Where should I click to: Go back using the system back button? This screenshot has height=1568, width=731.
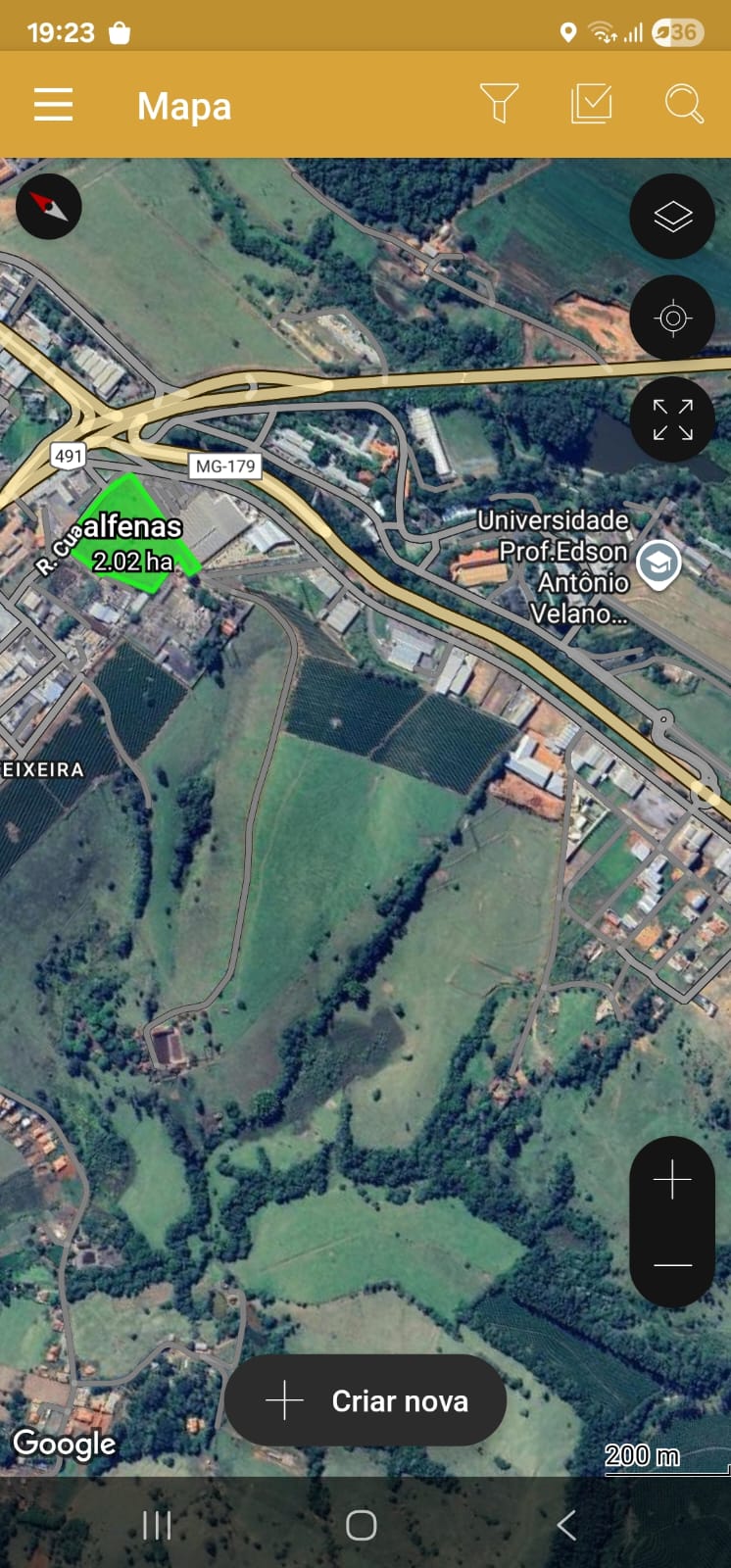[x=565, y=1525]
